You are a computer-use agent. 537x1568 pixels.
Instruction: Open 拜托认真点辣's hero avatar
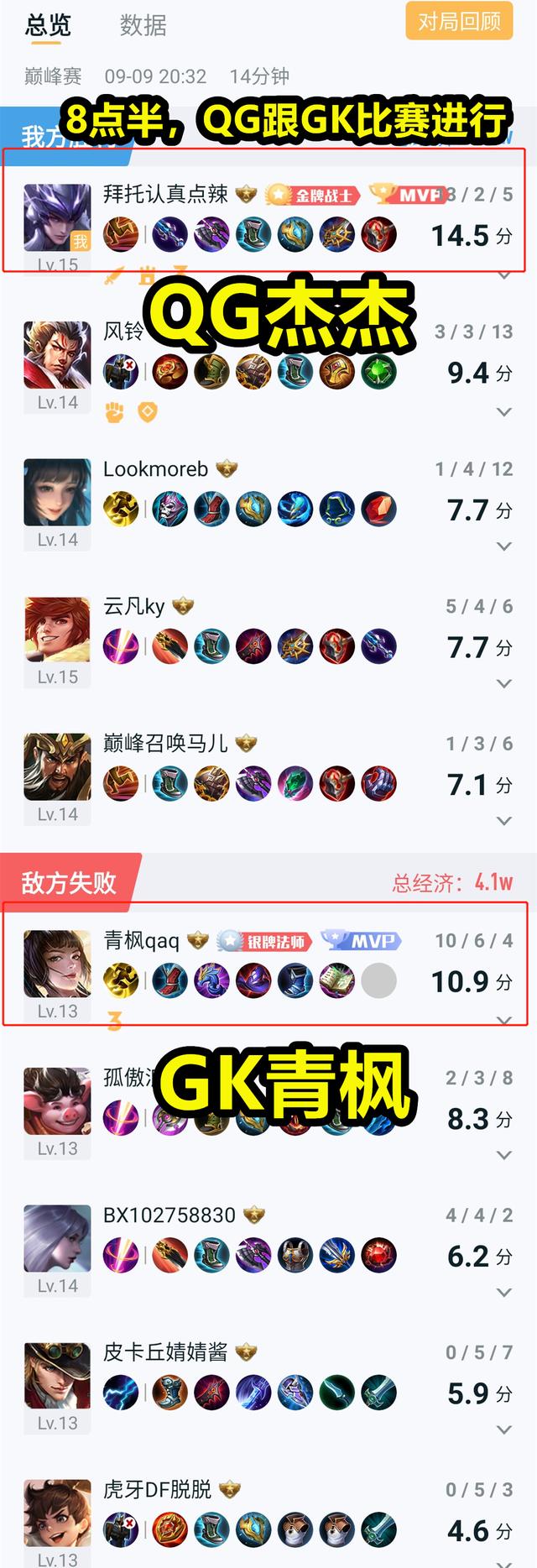point(57,218)
